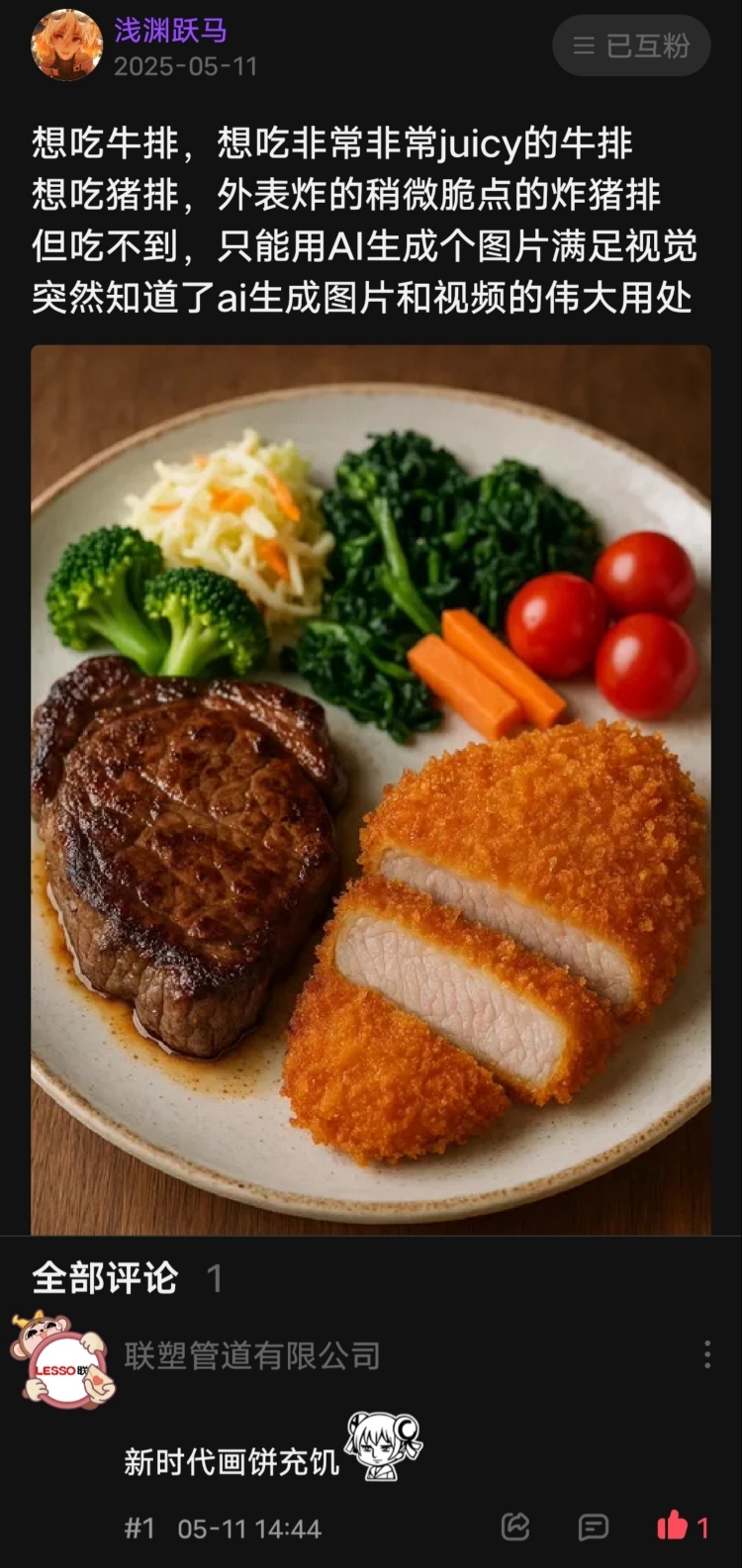This screenshot has width=742, height=1568.
Task: Open 浅渊跃马's profile avatar
Action: (66, 46)
